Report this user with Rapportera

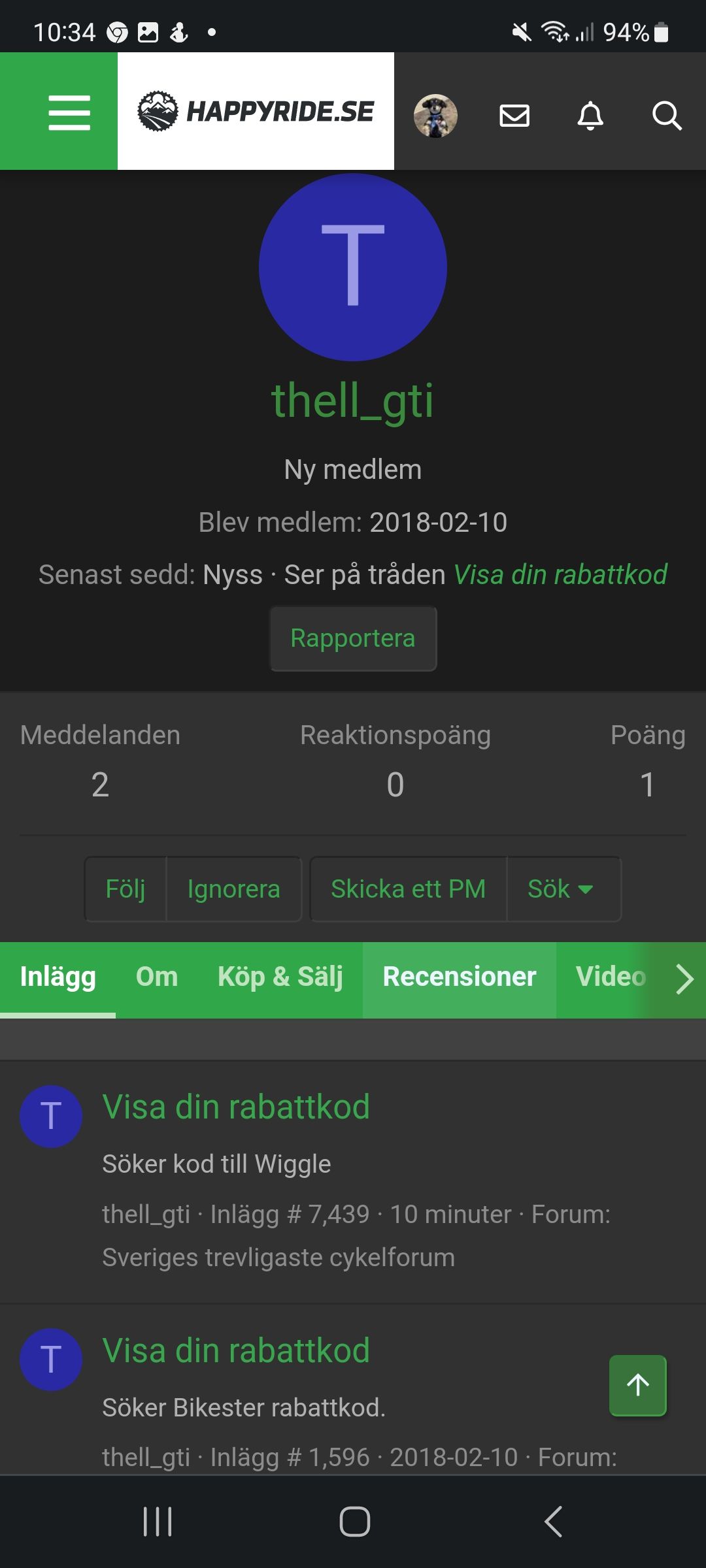pos(353,638)
